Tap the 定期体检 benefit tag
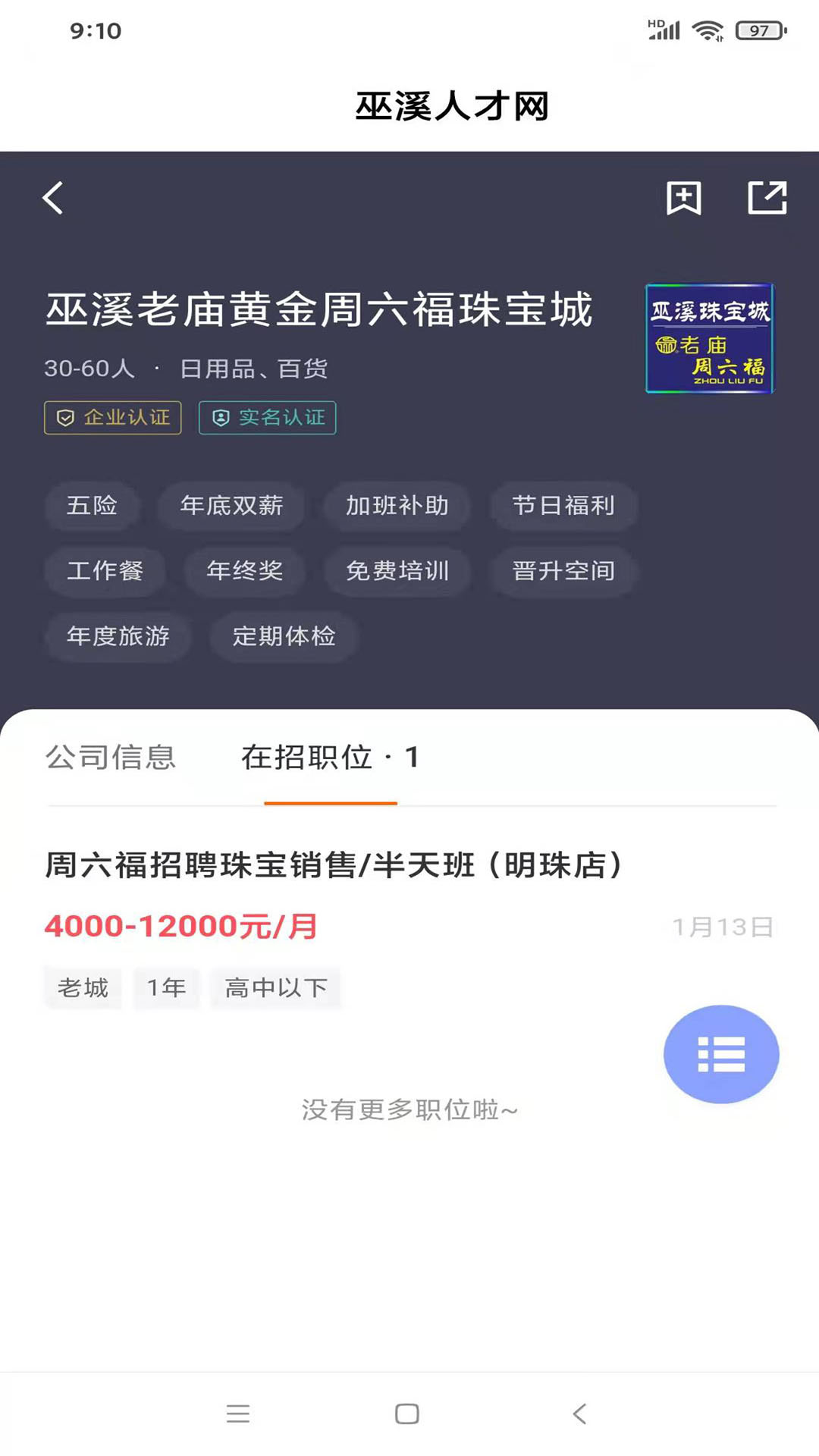 pos(283,638)
